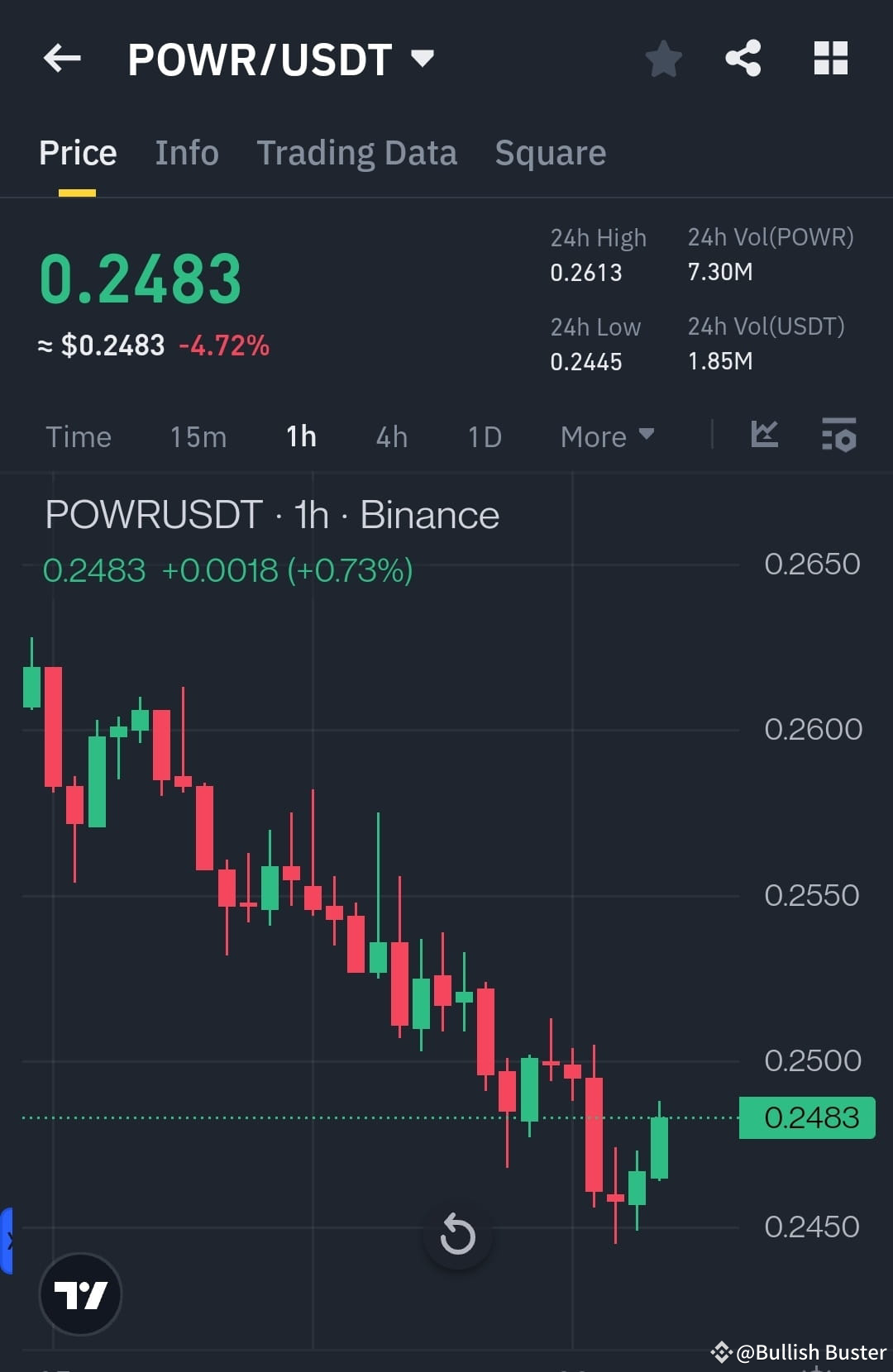The width and height of the screenshot is (893, 1372).
Task: Open the Trading Data tab
Action: pos(357,152)
